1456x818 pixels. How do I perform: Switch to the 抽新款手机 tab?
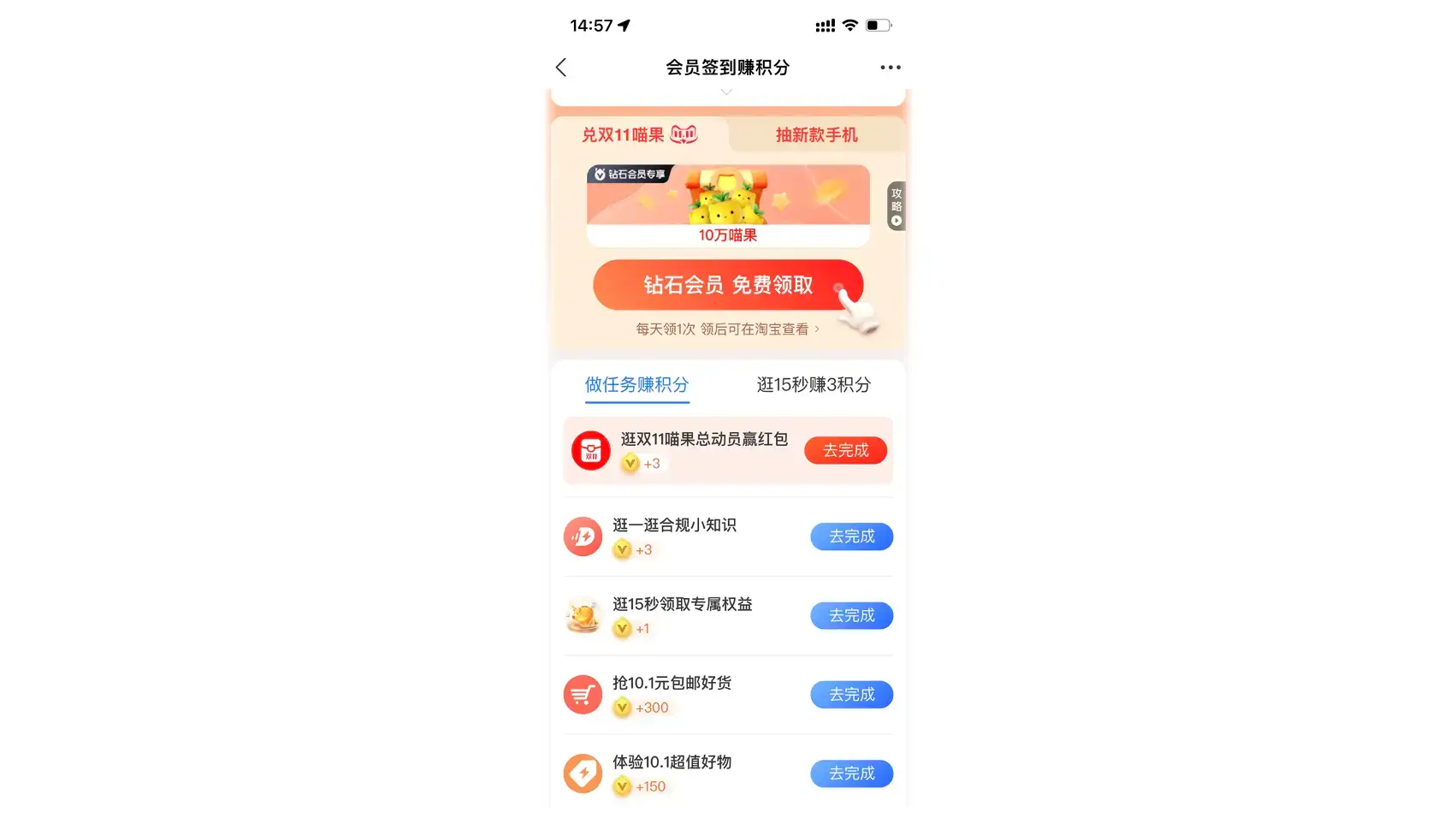click(816, 135)
